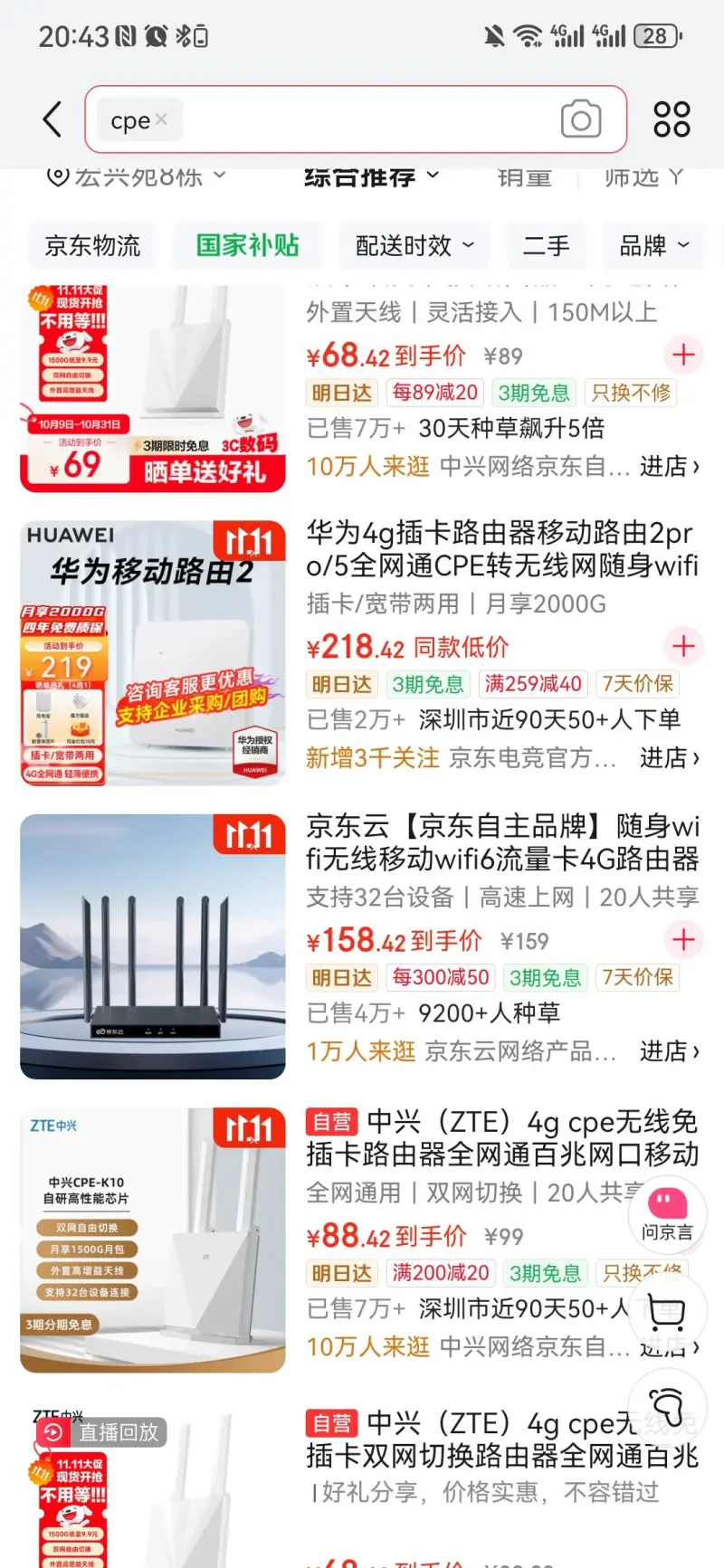Go back from search results
The image size is (724, 1568).
52,119
